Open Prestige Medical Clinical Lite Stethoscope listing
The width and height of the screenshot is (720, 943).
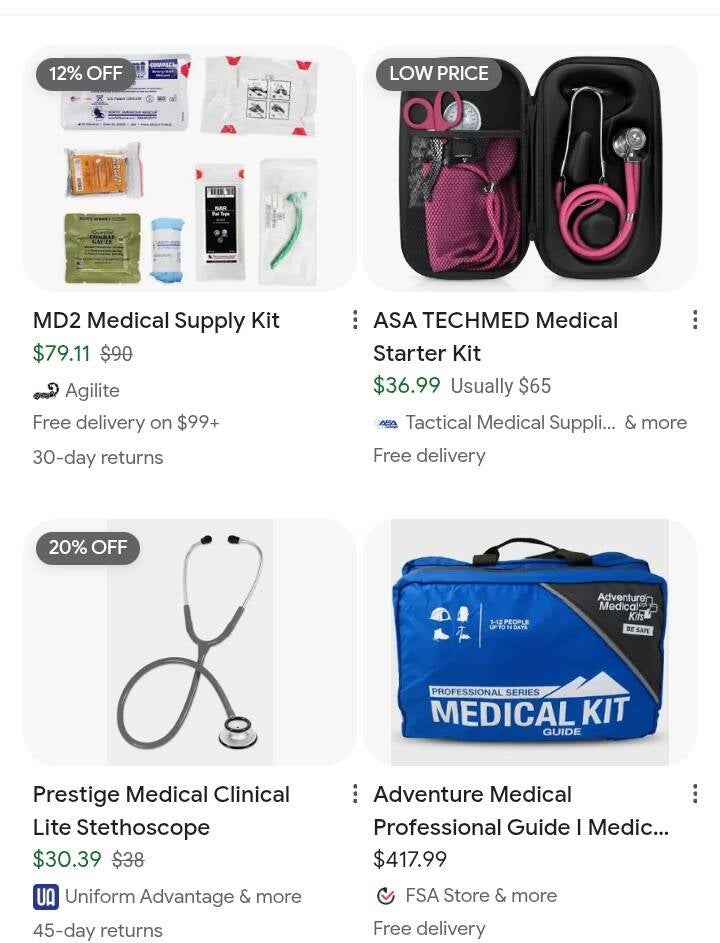point(161,810)
